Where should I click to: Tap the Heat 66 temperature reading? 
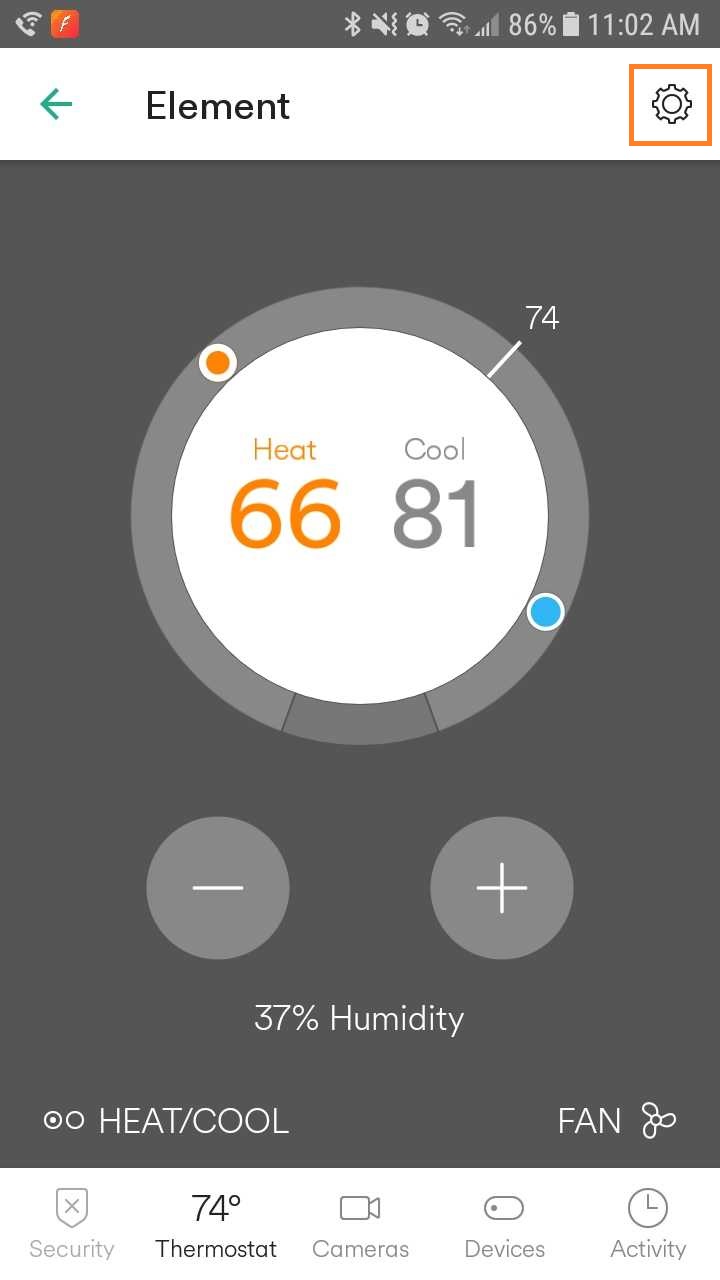285,500
